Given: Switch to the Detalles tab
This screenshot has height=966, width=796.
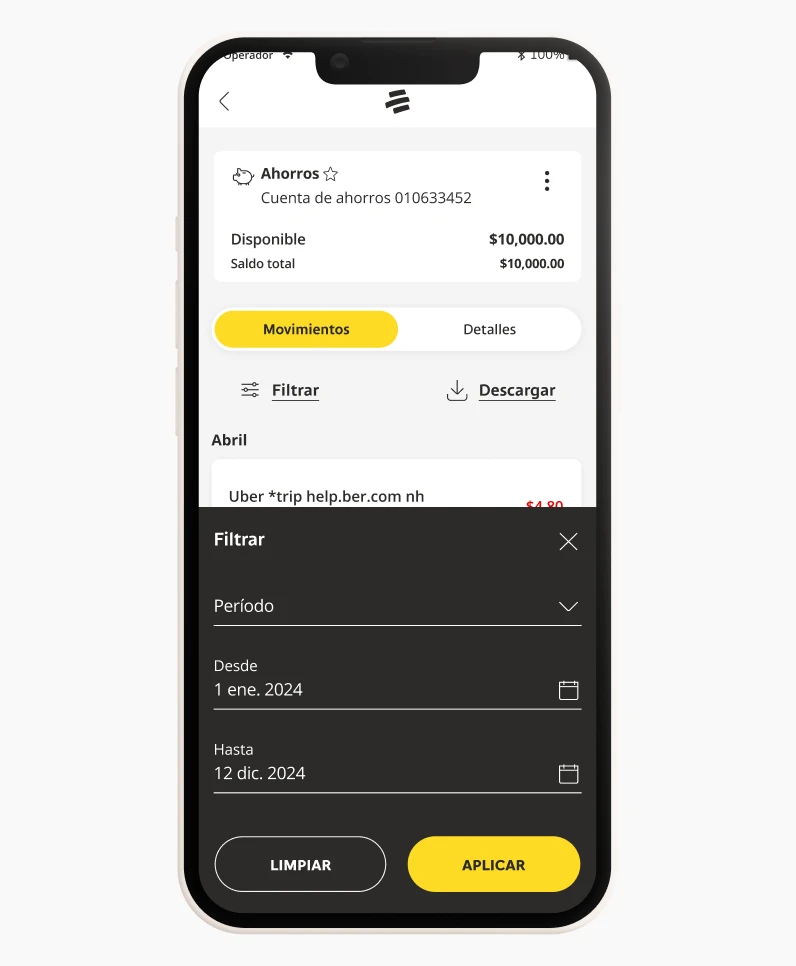Looking at the screenshot, I should [489, 329].
